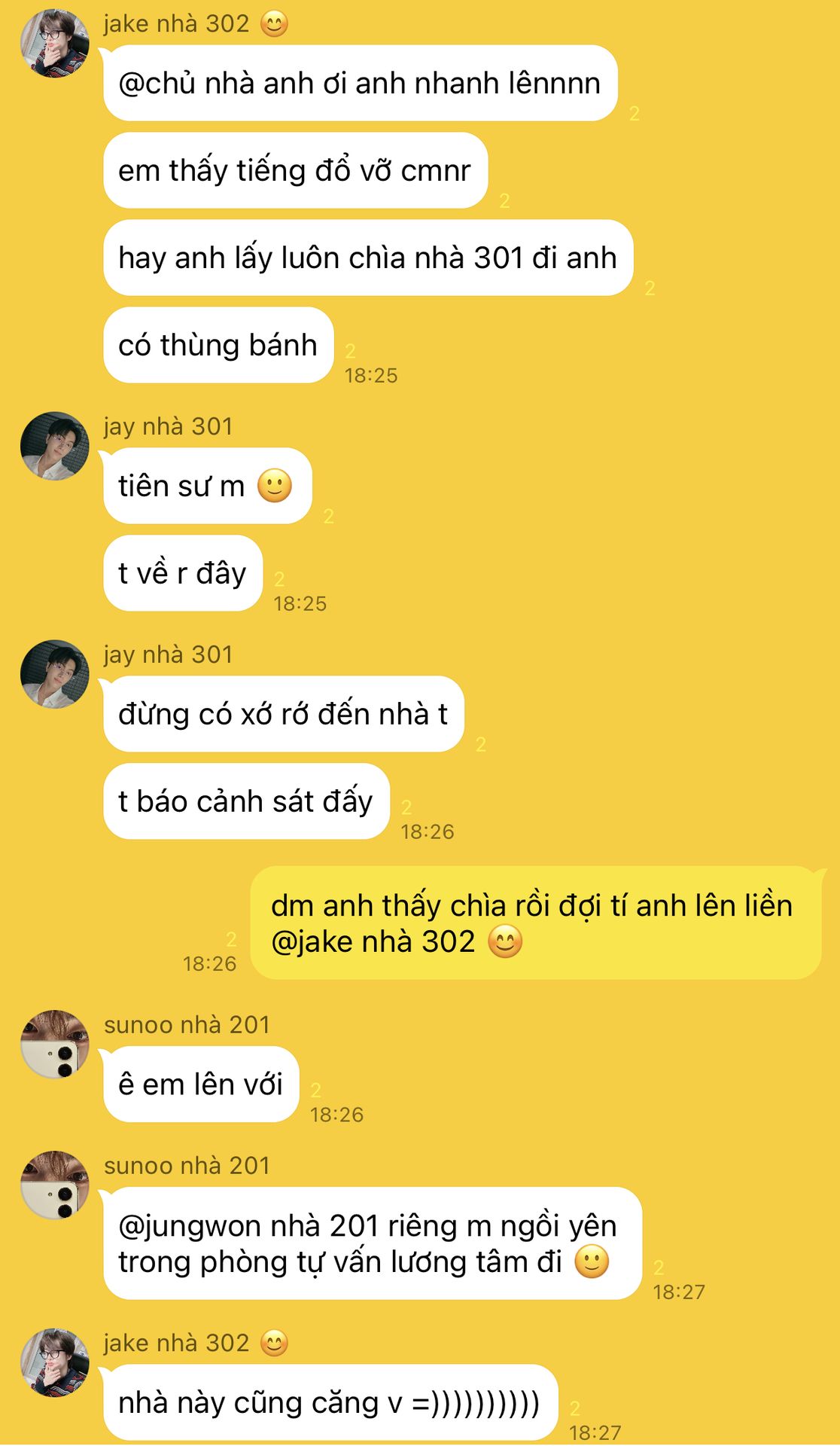This screenshot has height=1446, width=840.
Task: Open jake's avatar above "@chủ nhà" message
Action: click(54, 43)
